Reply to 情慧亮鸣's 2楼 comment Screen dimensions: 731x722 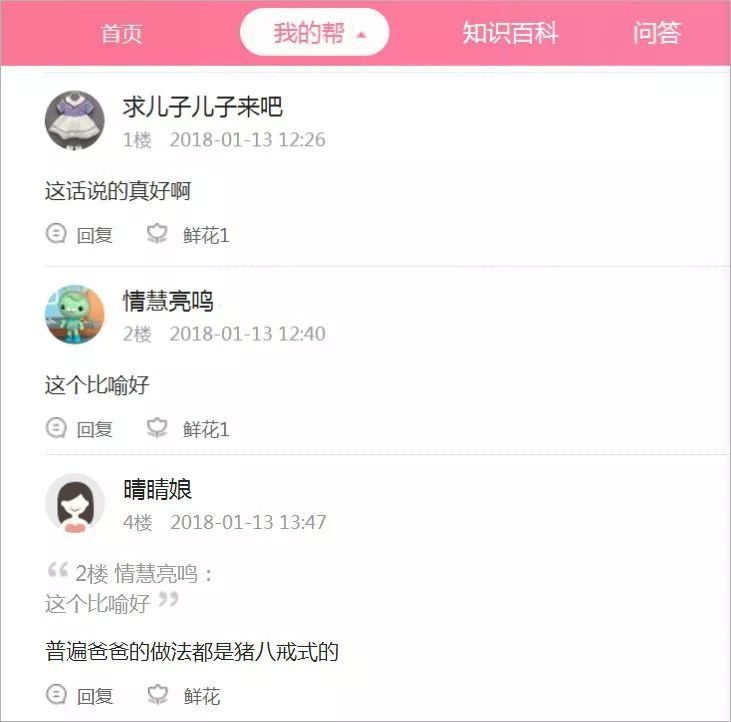click(x=80, y=429)
